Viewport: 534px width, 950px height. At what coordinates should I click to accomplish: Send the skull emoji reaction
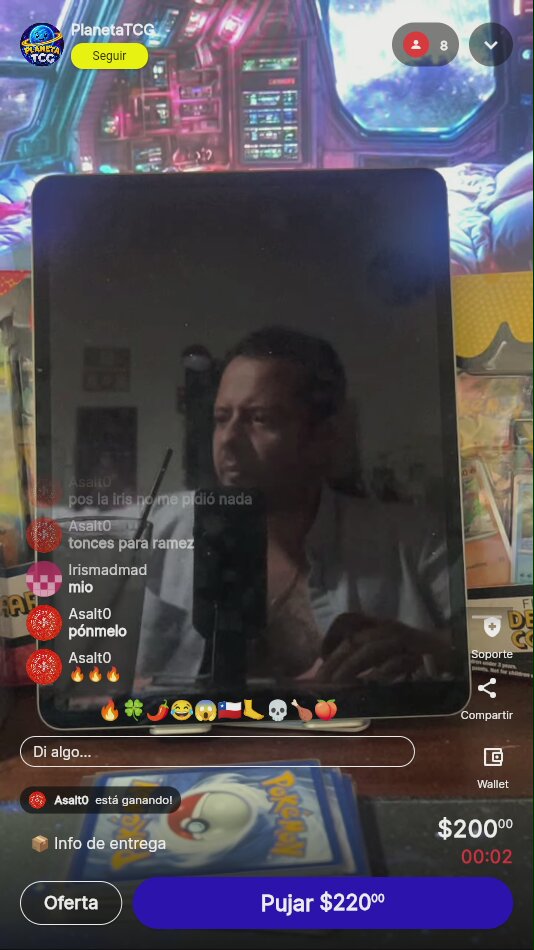tap(277, 709)
